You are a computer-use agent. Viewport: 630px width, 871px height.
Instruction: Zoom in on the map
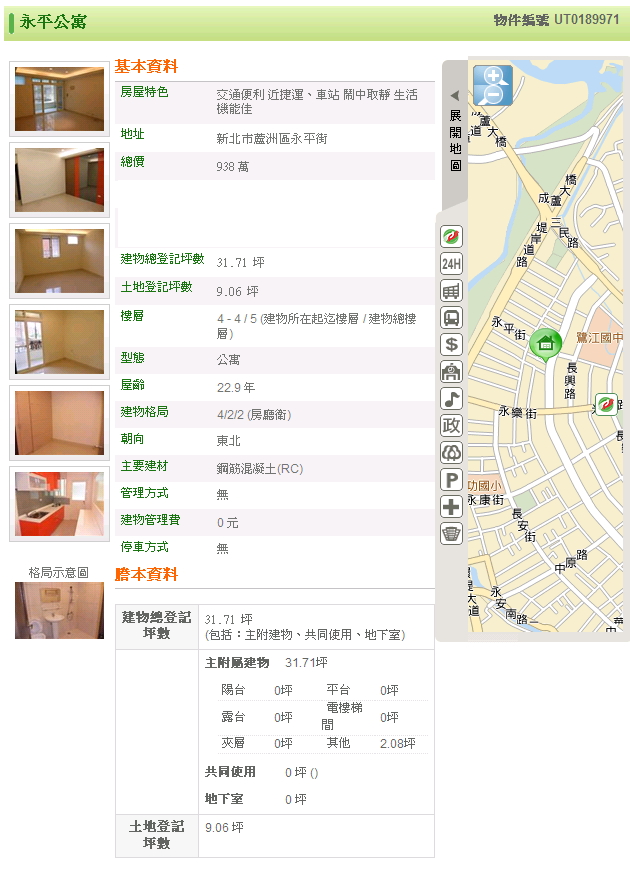point(491,76)
